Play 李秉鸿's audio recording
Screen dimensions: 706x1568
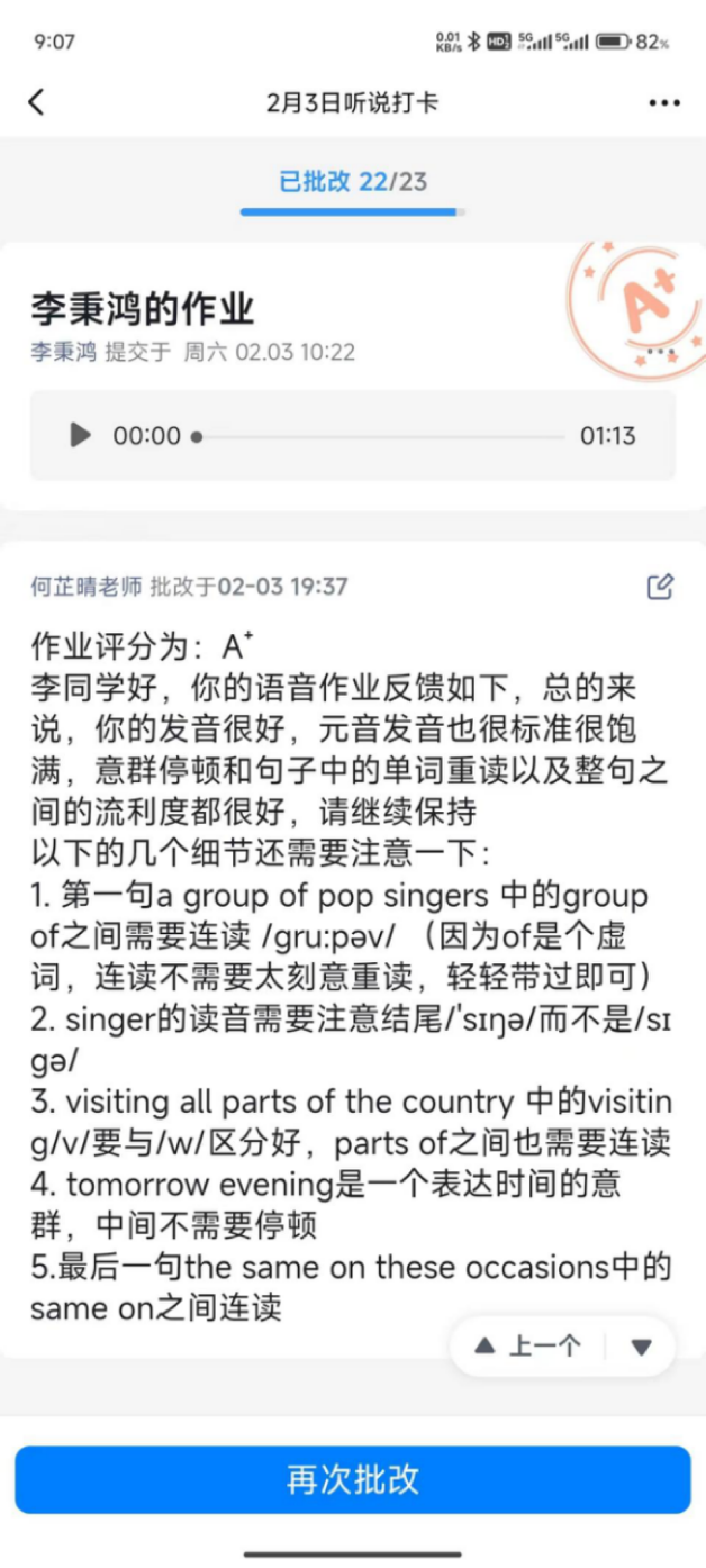coord(80,435)
